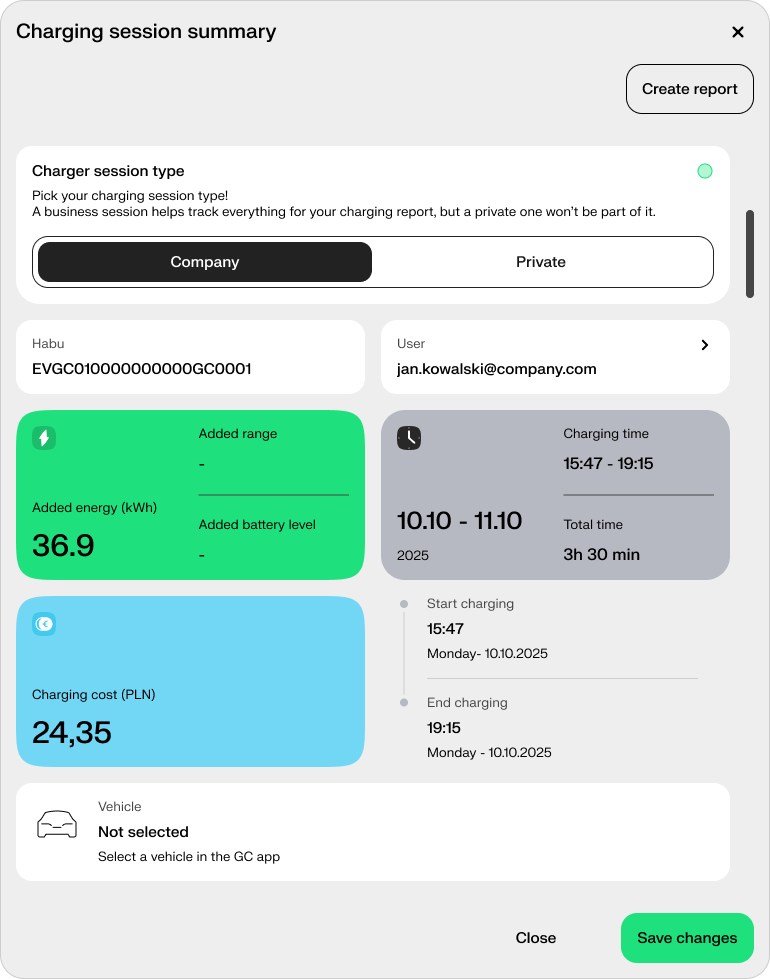Tap the Close button at bottom
Screen dimensions: 770x979
click(536, 938)
